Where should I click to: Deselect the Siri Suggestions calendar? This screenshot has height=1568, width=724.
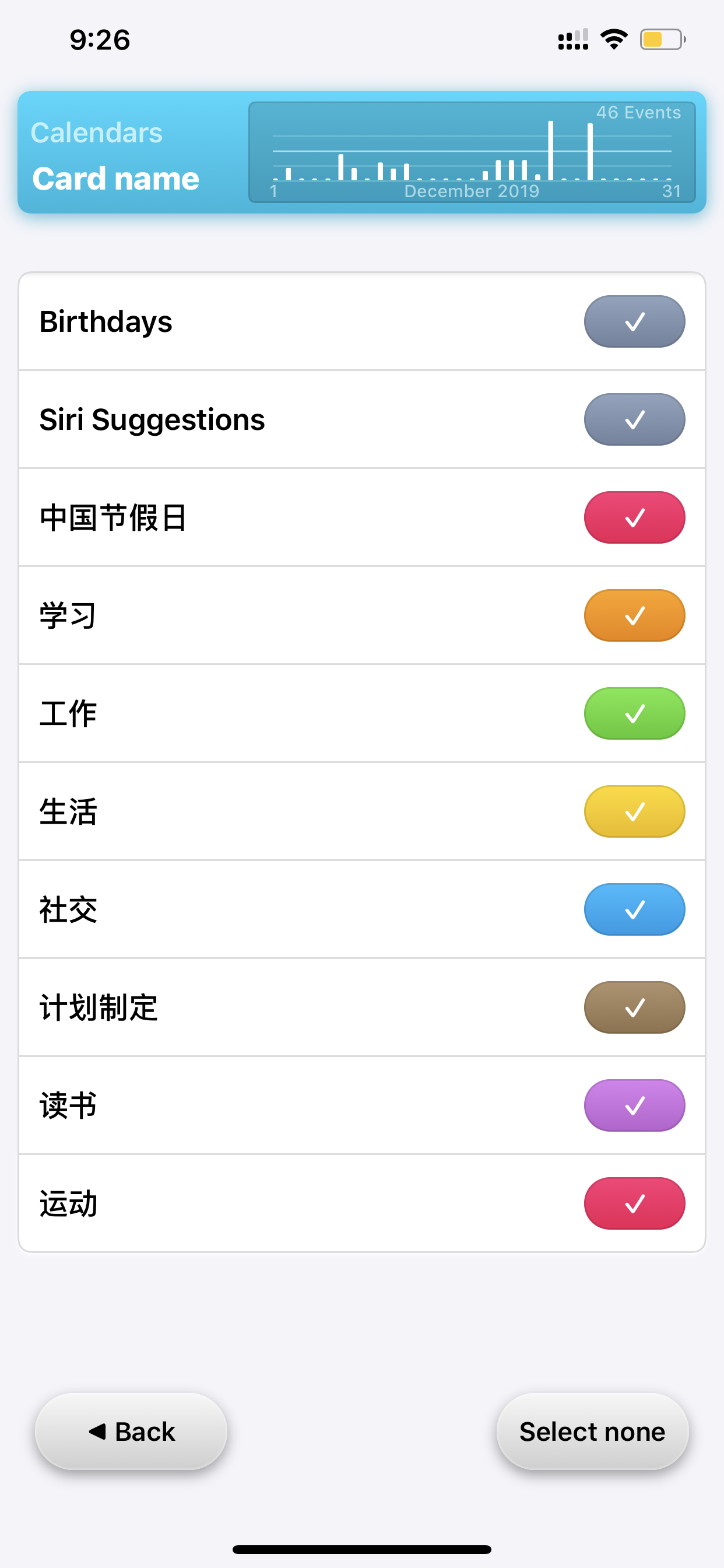pyautogui.click(x=635, y=419)
